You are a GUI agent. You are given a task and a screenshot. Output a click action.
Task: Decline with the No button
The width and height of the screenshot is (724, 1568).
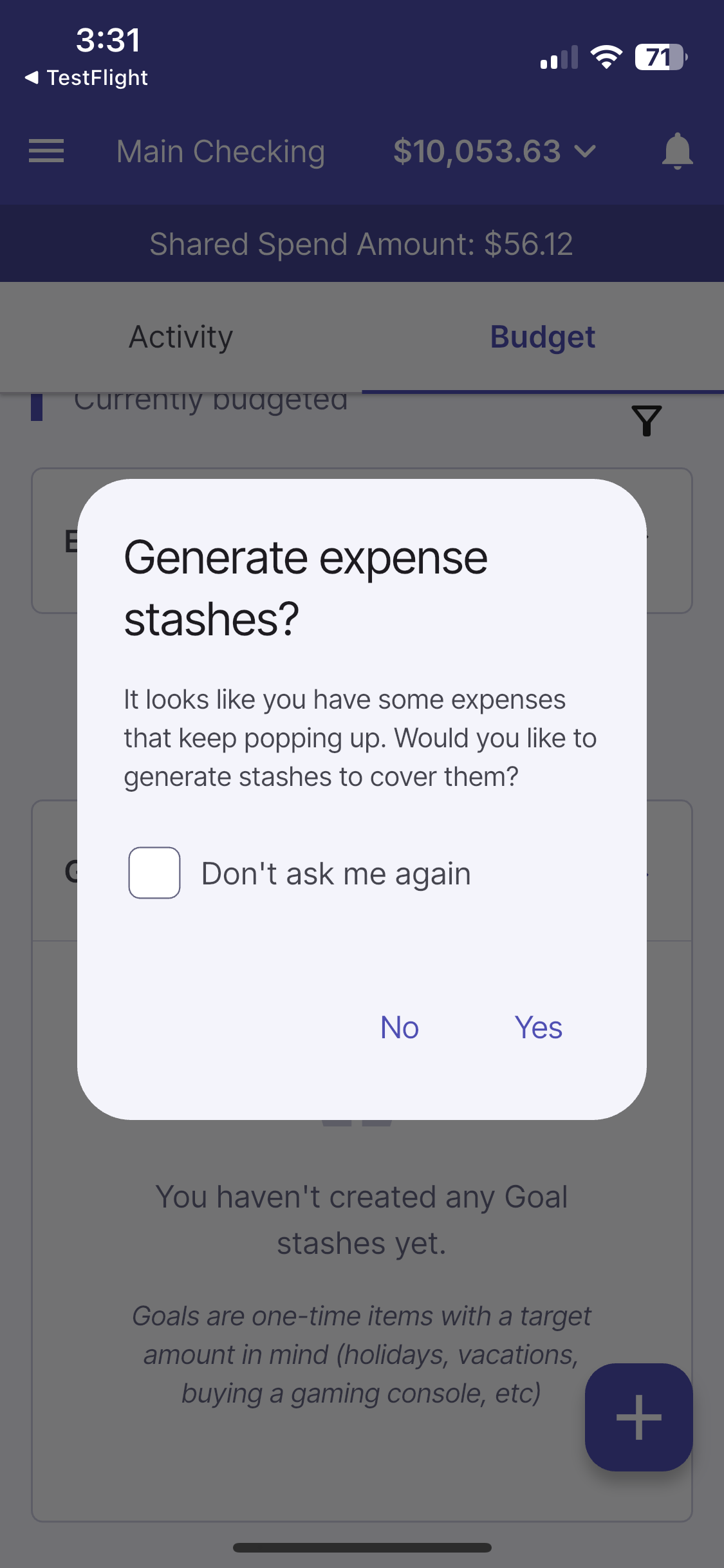(400, 1027)
